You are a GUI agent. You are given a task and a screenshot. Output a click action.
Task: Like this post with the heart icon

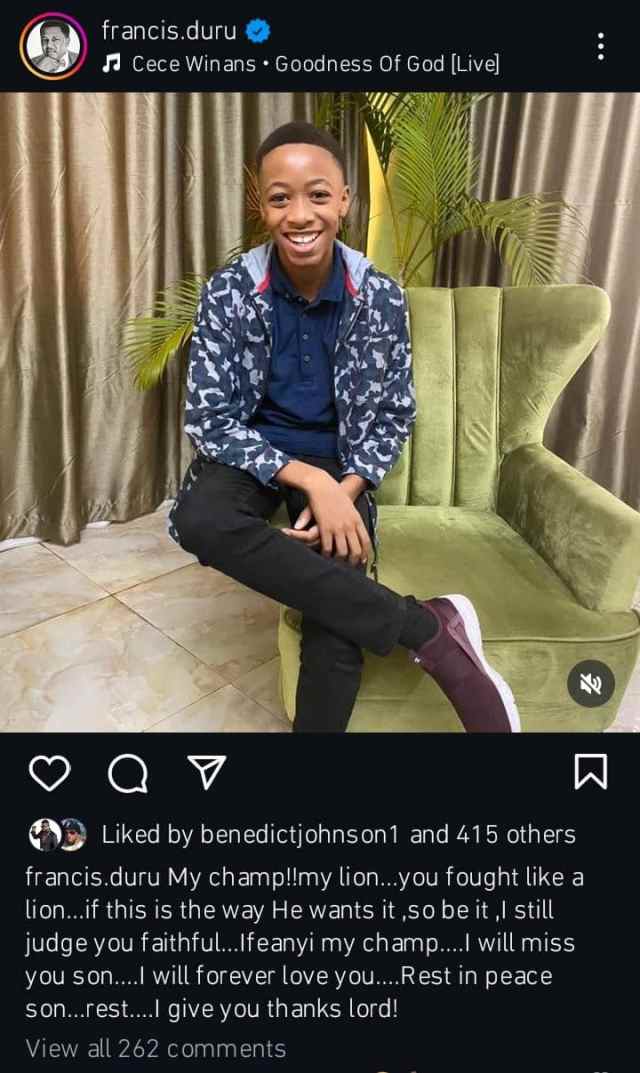coord(49,773)
